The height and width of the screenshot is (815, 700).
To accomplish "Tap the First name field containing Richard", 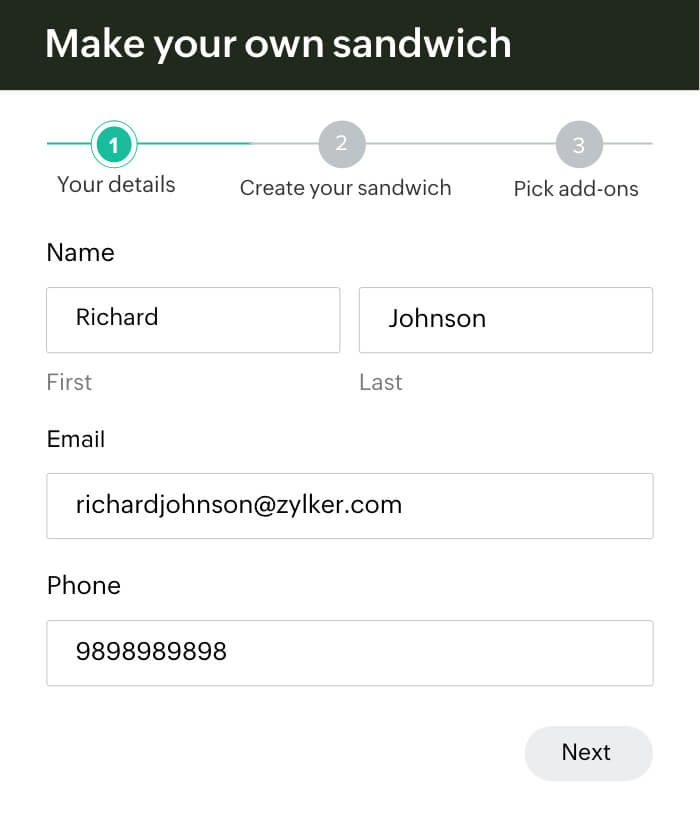I will 193,319.
